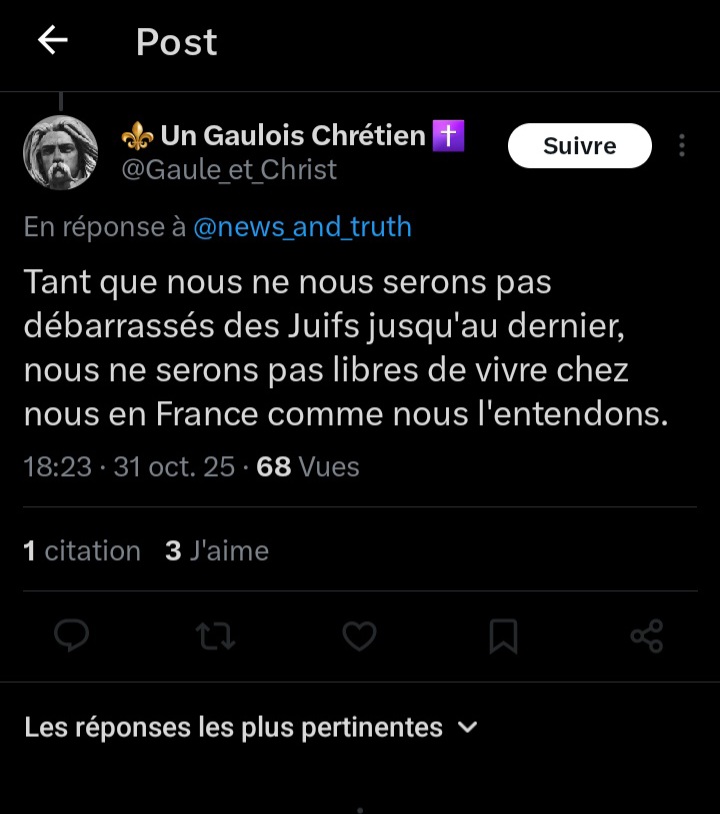Open the Un Gaulois Chrétien display name
Screen dimensions: 720x814
[293, 135]
